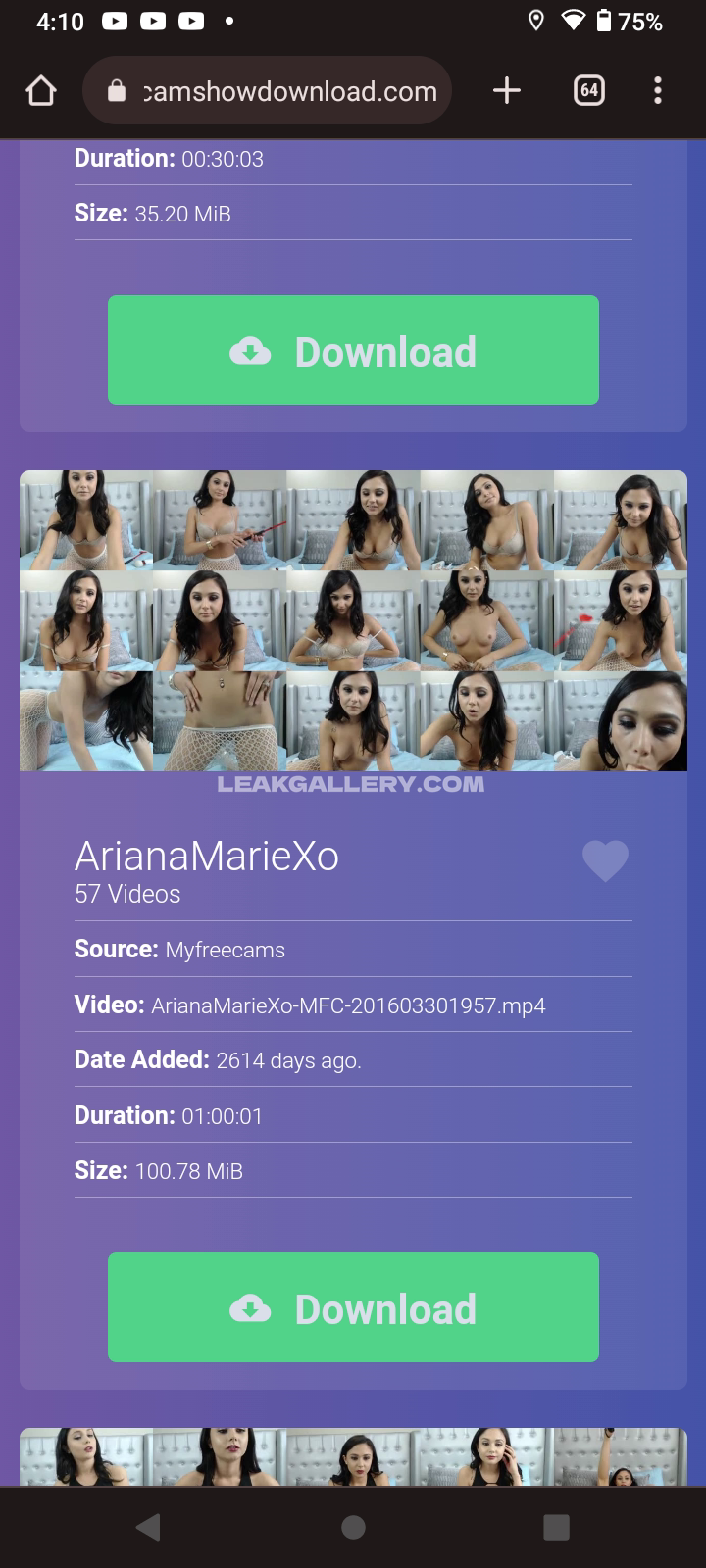Screen dimensions: 706x1568
Task: Open the recent apps overview
Action: click(556, 1527)
